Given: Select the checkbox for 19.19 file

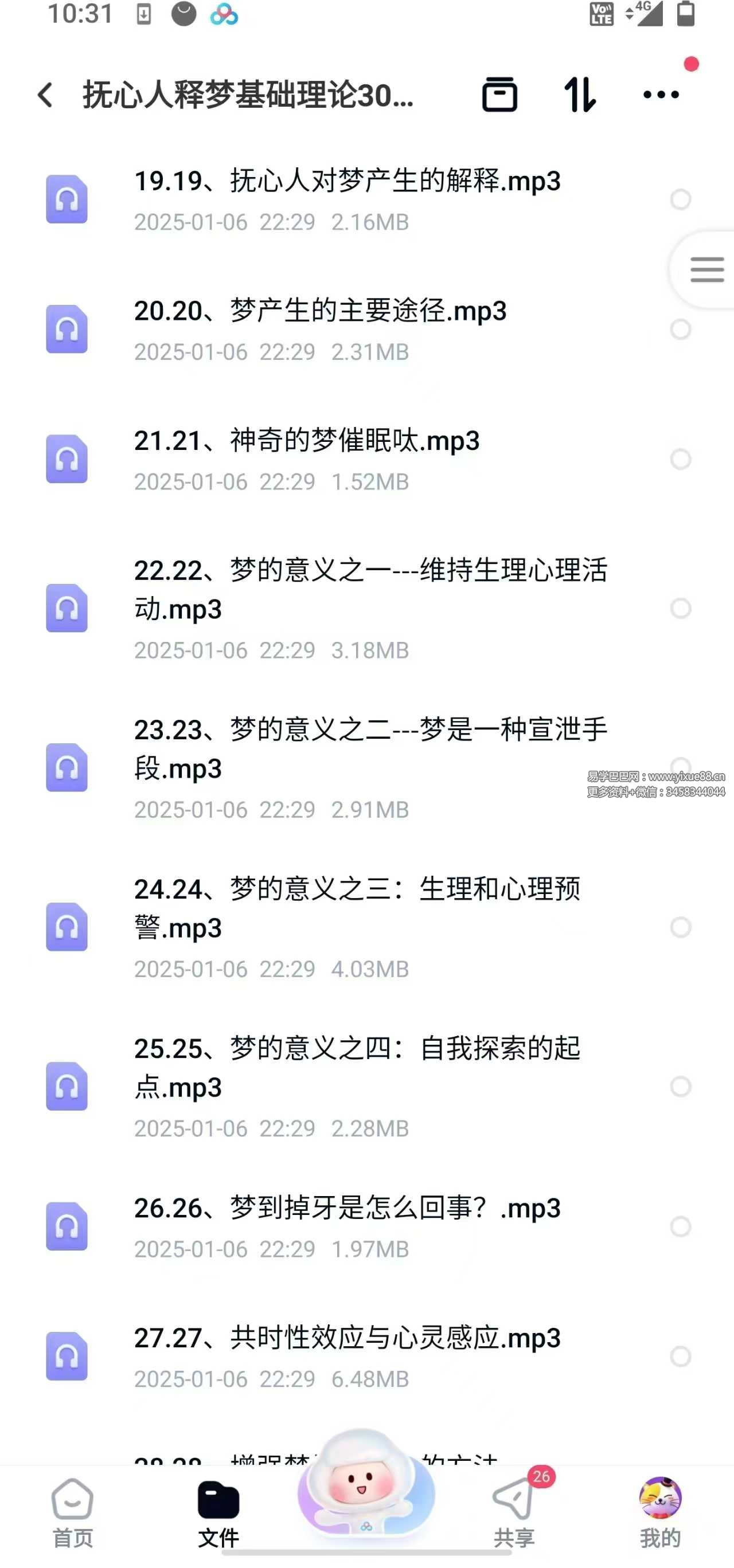Looking at the screenshot, I should [681, 199].
